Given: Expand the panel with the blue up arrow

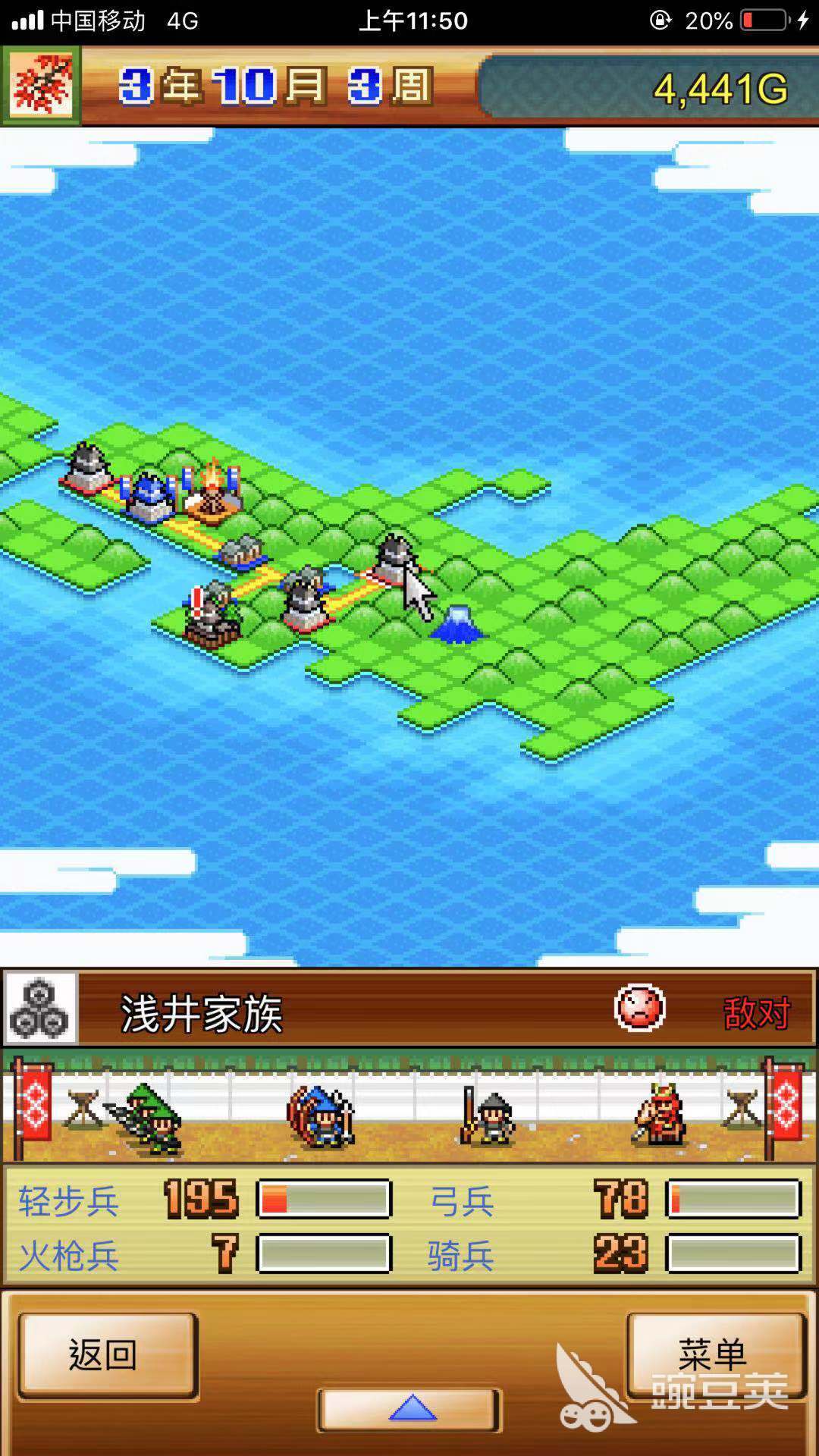Looking at the screenshot, I should [410, 1410].
